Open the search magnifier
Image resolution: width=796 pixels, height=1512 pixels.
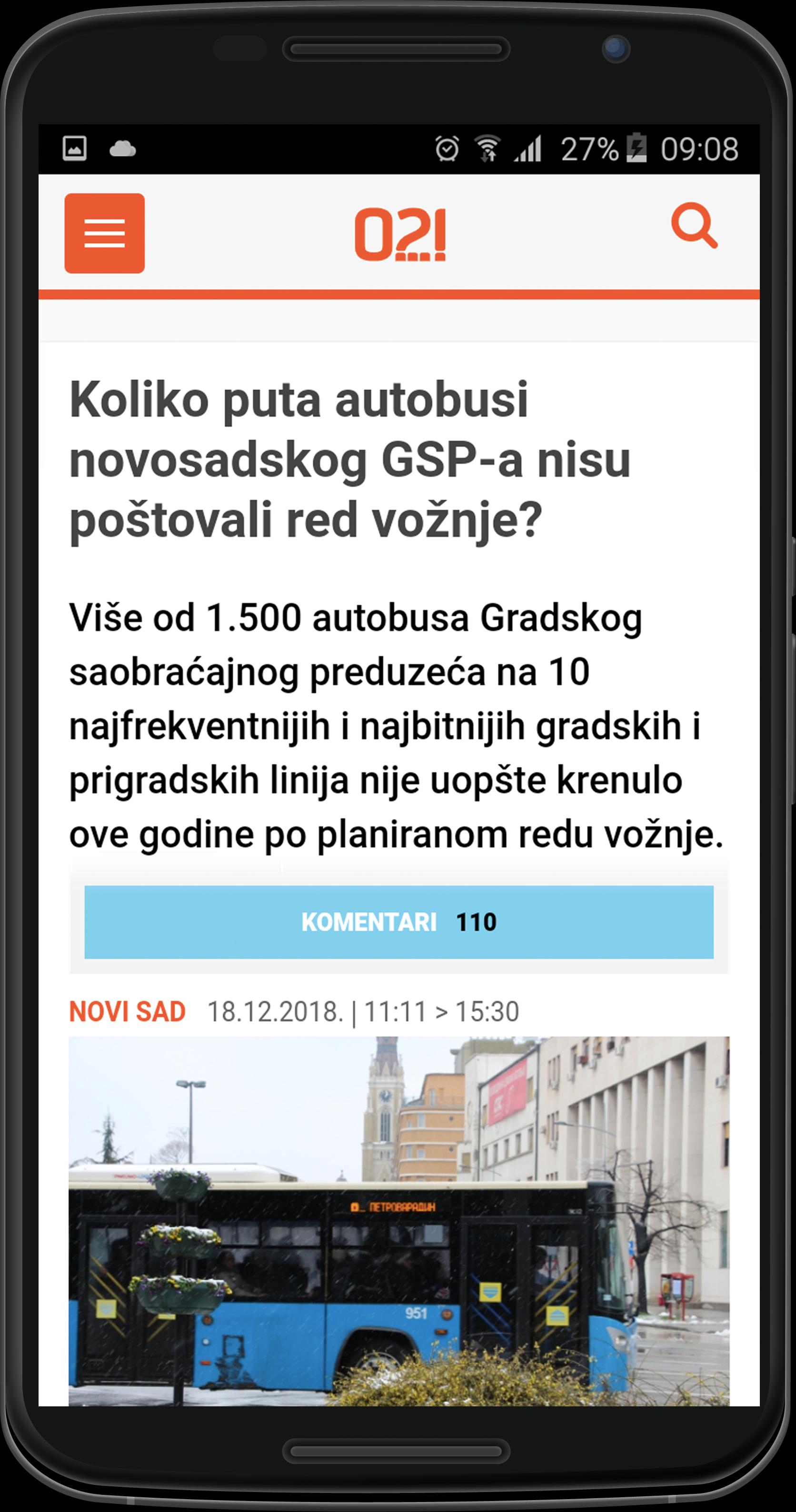pyautogui.click(x=695, y=226)
